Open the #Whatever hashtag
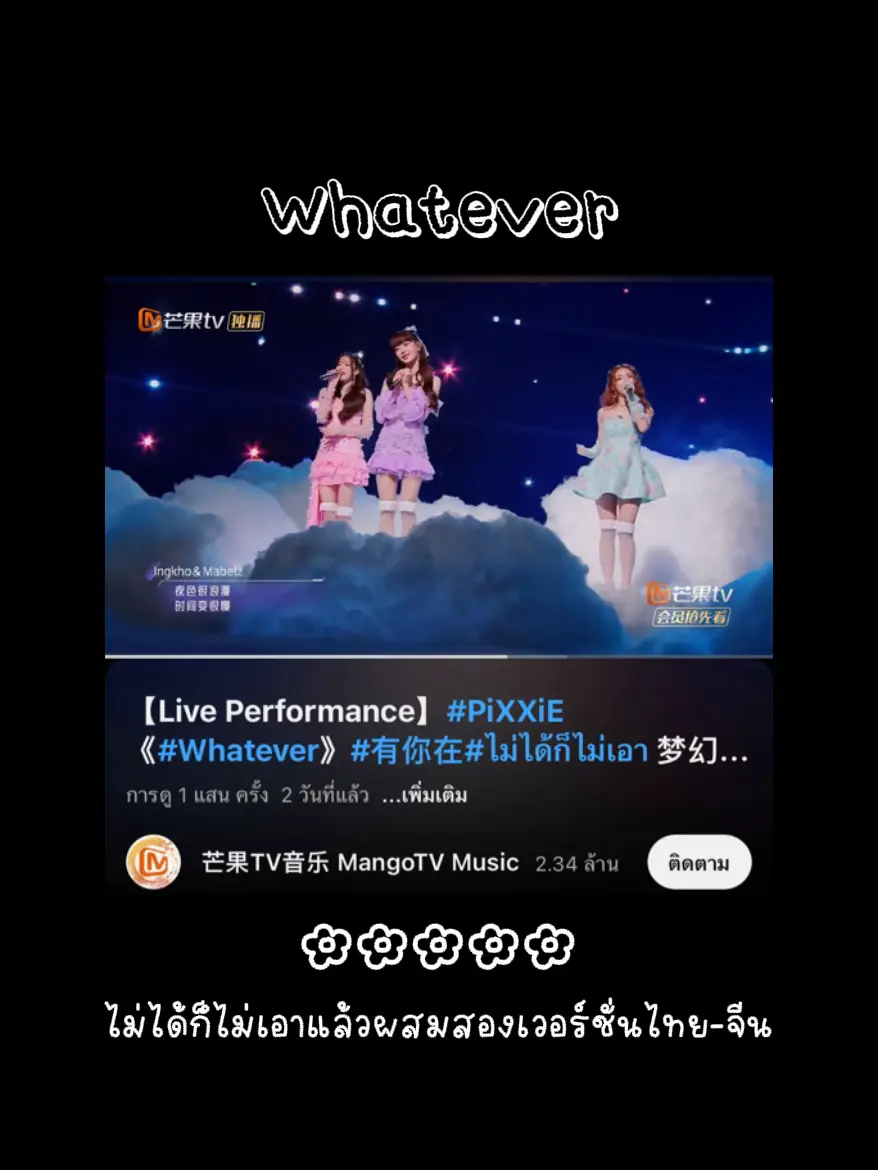 point(240,751)
